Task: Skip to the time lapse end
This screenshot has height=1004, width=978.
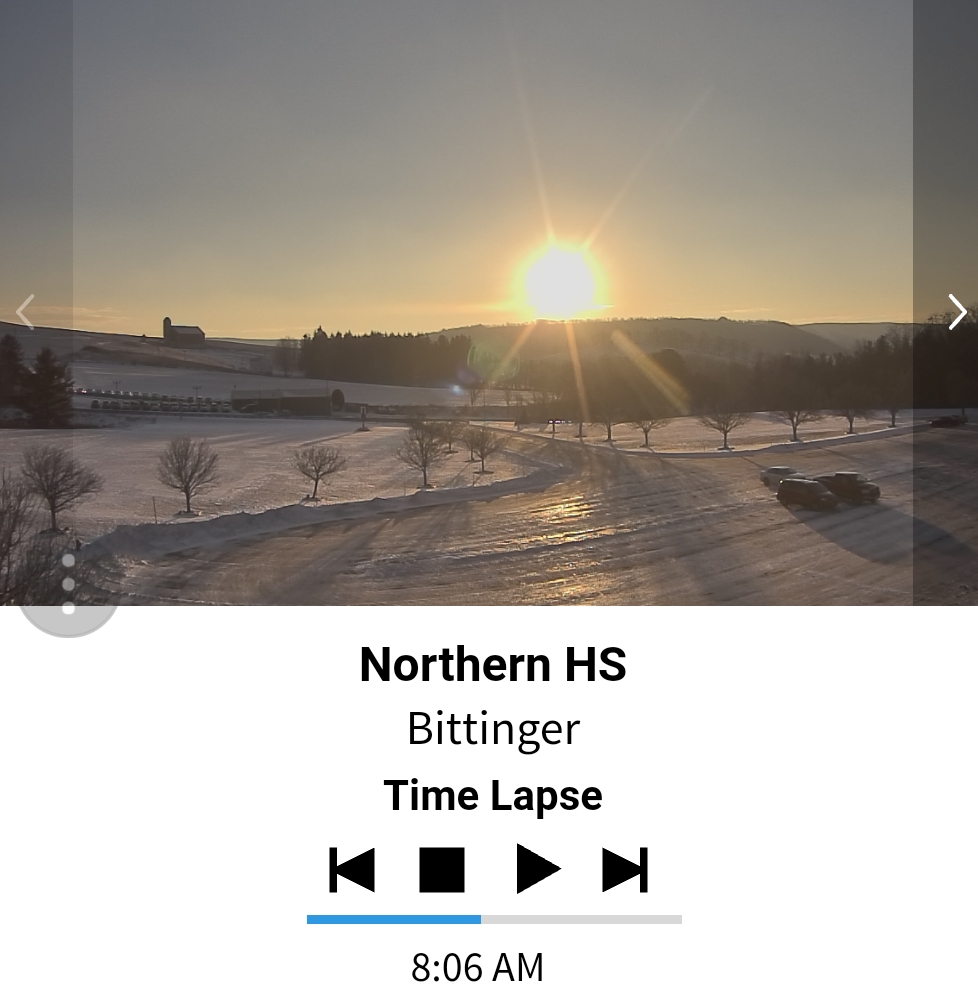Action: [625, 869]
